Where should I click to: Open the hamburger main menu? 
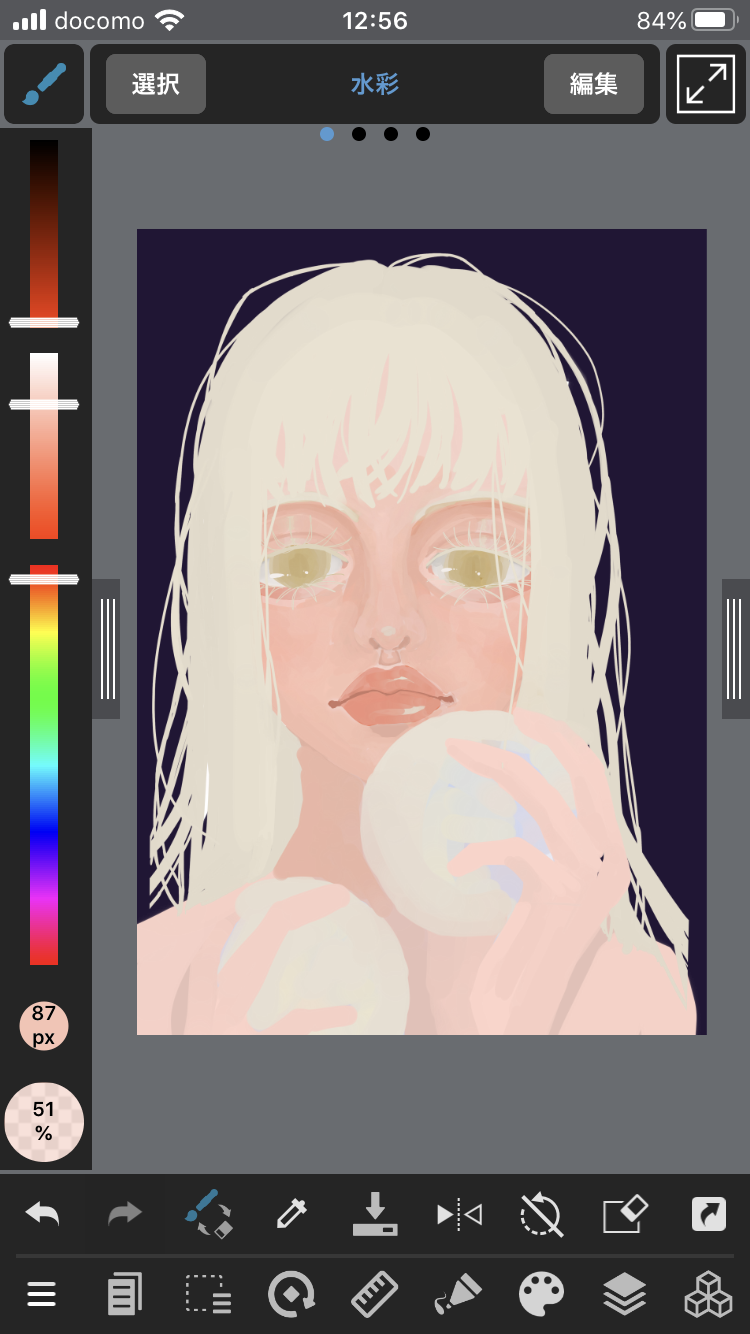click(42, 1296)
